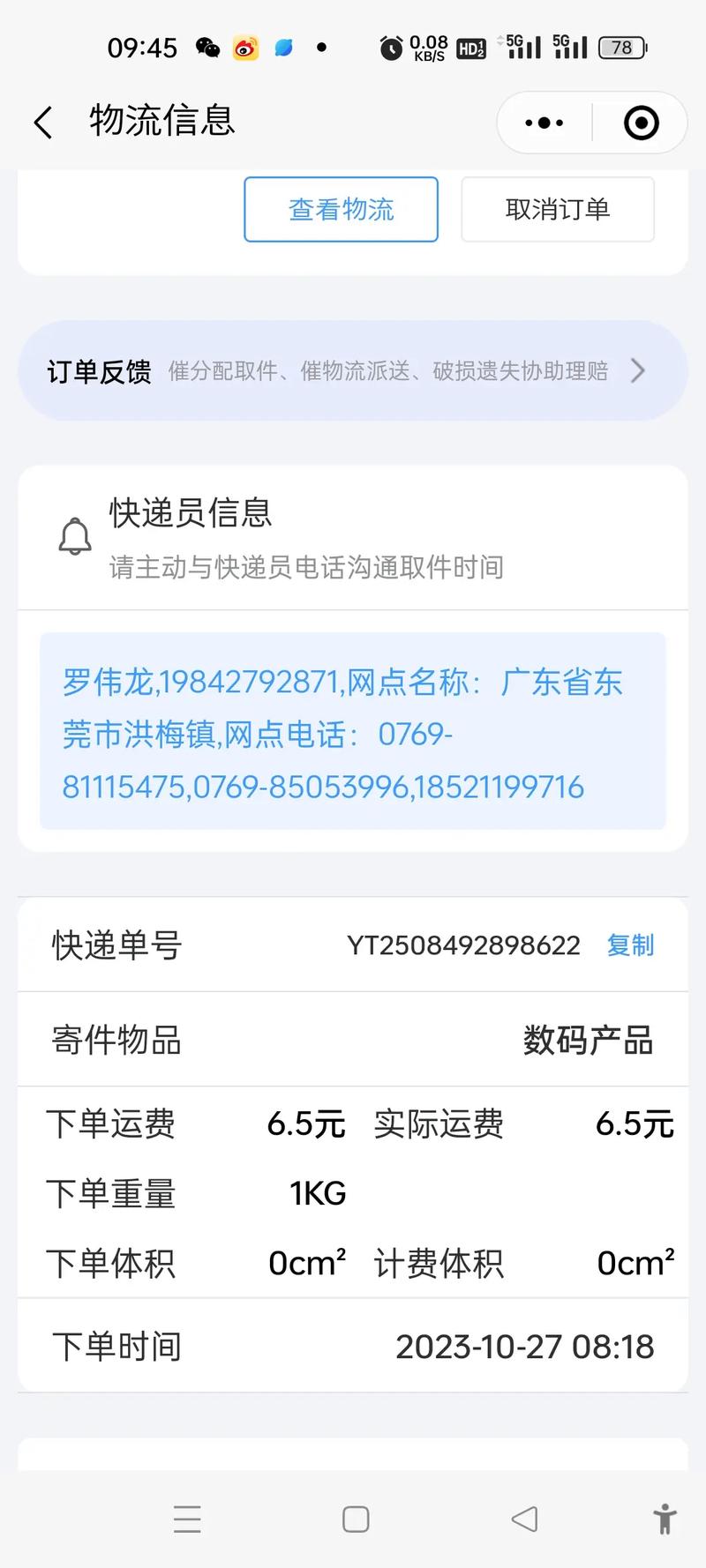Select the highlighted courier info text box
The width and height of the screenshot is (706, 1568).
coord(352,733)
